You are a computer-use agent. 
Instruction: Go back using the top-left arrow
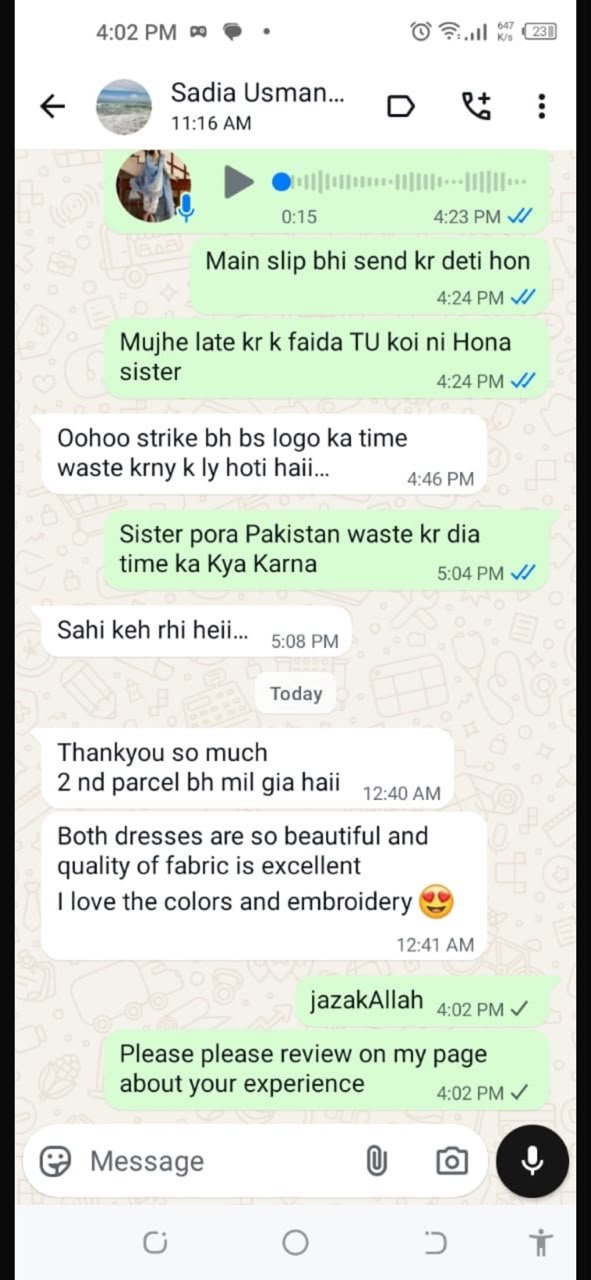[x=52, y=106]
